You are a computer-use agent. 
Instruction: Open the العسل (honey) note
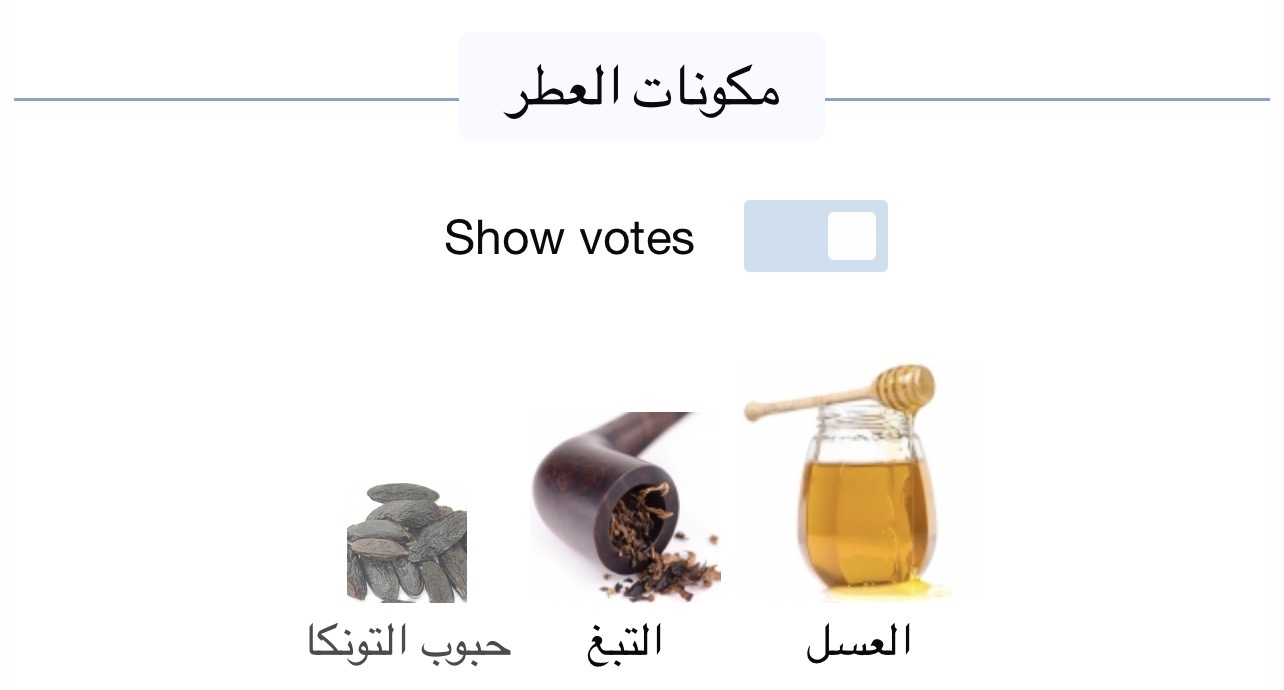coord(858,490)
